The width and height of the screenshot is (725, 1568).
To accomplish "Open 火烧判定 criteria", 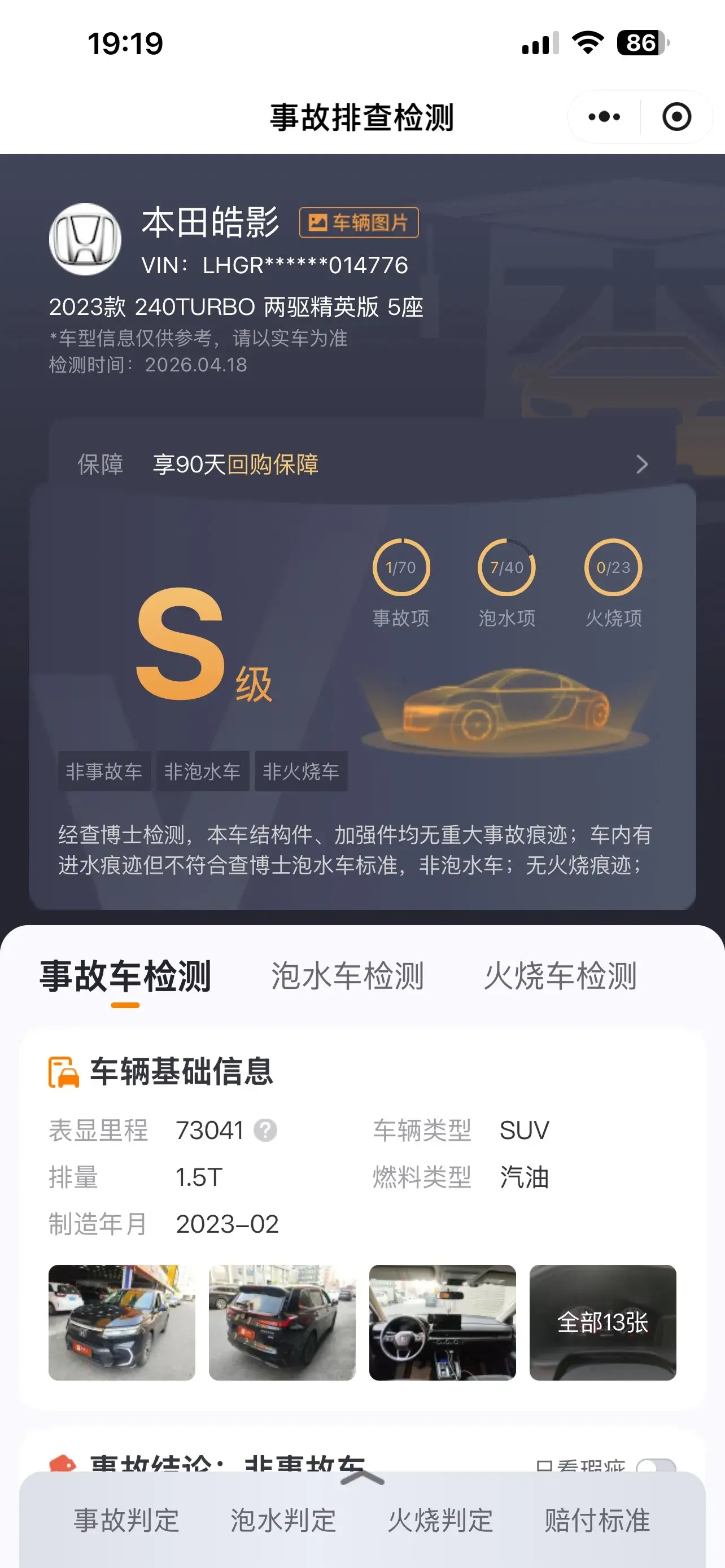I will coord(440,1521).
